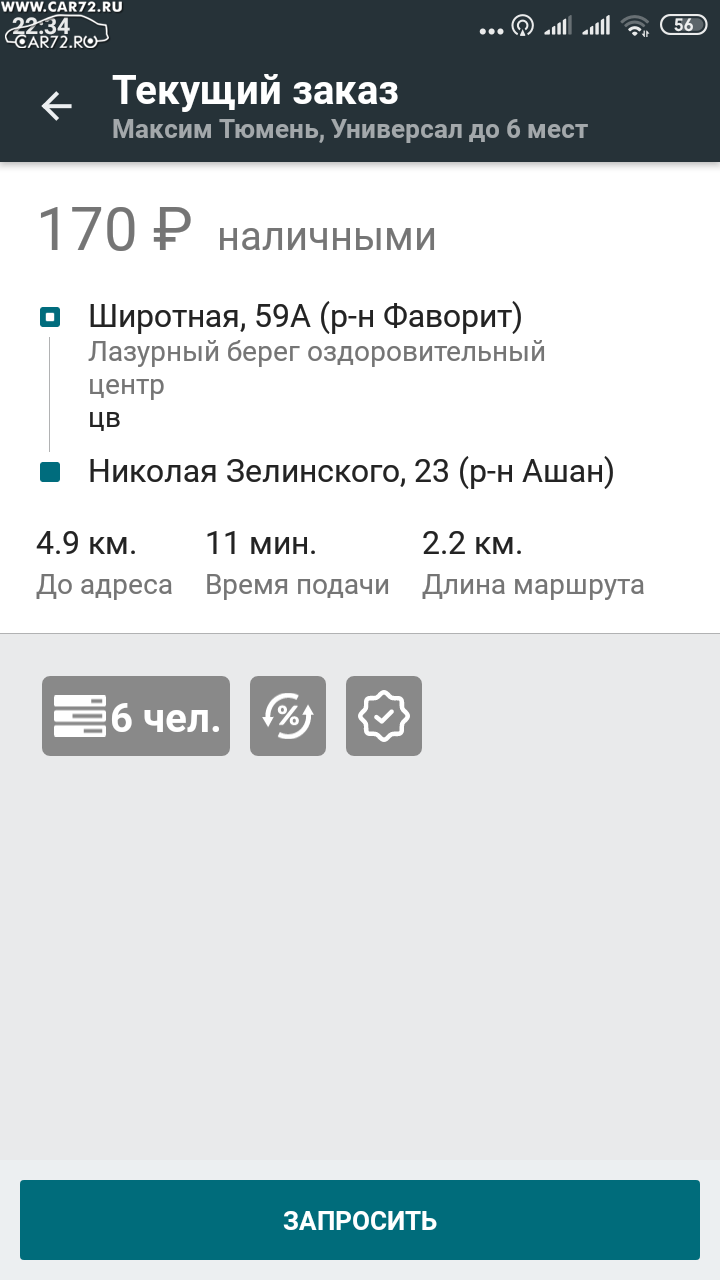Image resolution: width=720 pixels, height=1280 pixels.
Task: Tap the percent rate badge
Action: 288,716
